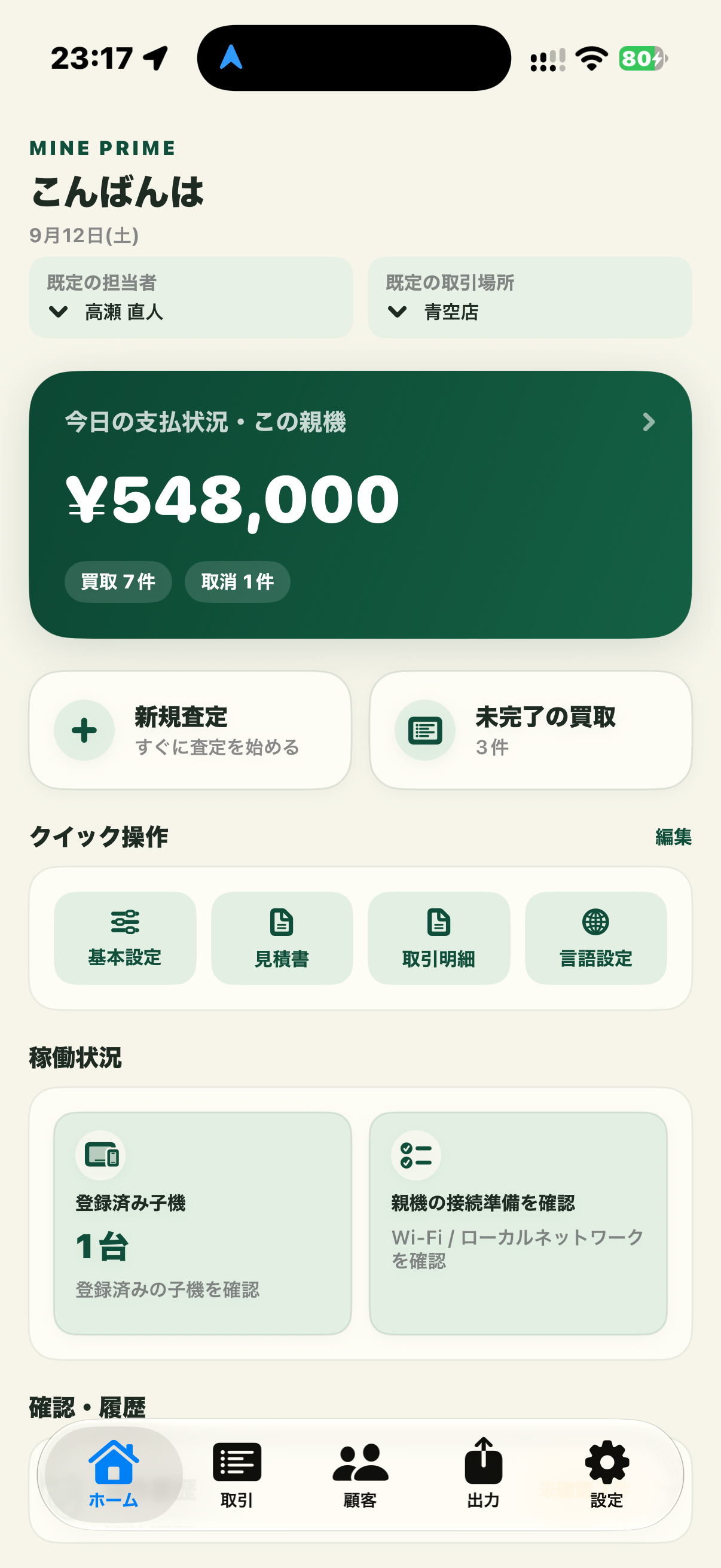The image size is (721, 1568).
Task: Open 未完了の買取 list
Action: [530, 730]
